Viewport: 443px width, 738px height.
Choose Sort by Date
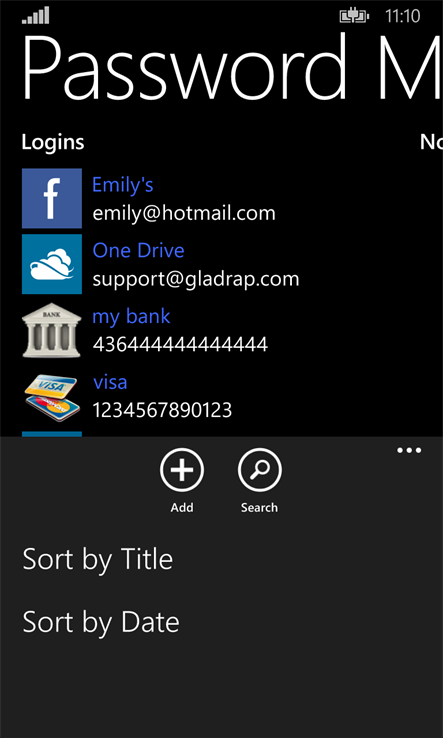(101, 622)
